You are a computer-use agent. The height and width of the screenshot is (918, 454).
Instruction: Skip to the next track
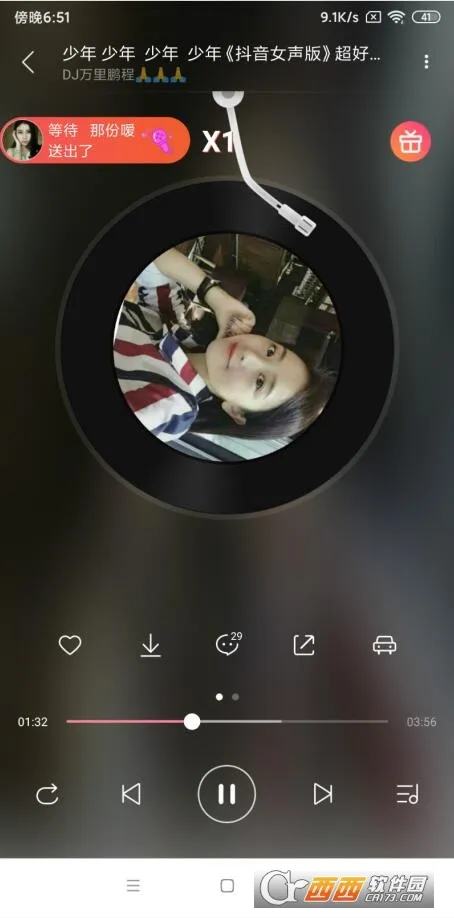pyautogui.click(x=323, y=794)
